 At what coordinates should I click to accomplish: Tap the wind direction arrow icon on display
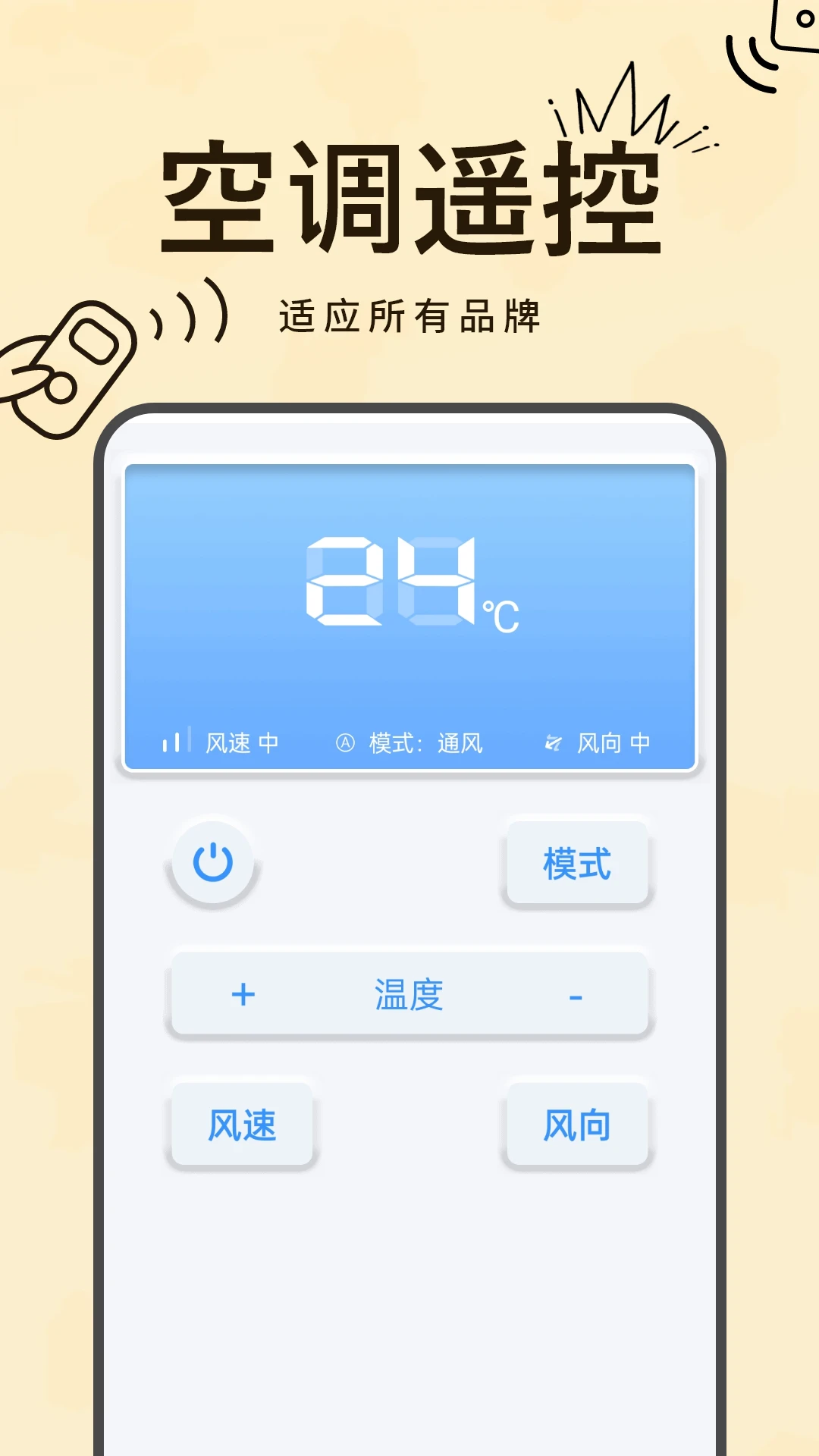(x=552, y=743)
